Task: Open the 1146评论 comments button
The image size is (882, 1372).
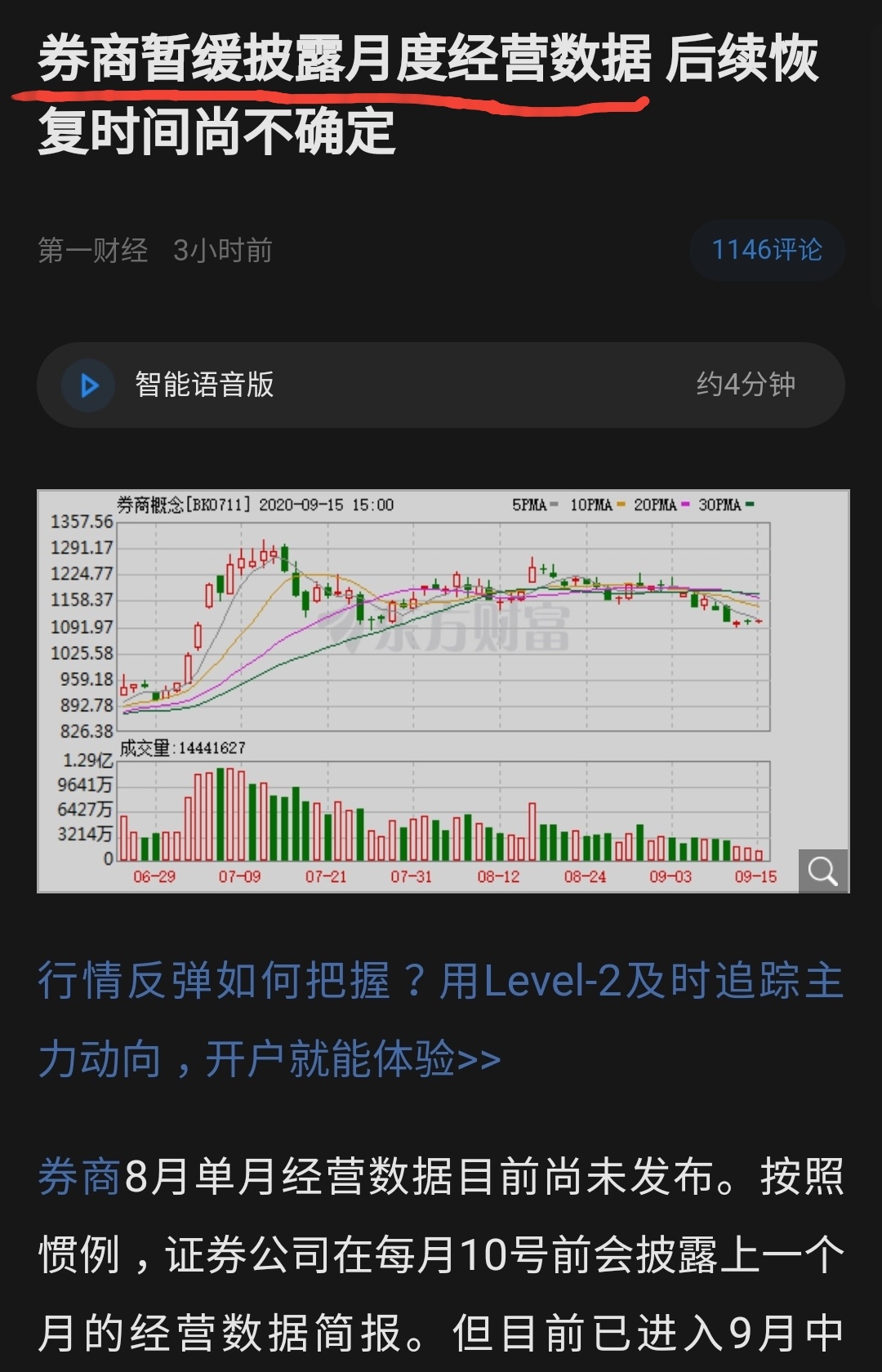Action: (766, 250)
